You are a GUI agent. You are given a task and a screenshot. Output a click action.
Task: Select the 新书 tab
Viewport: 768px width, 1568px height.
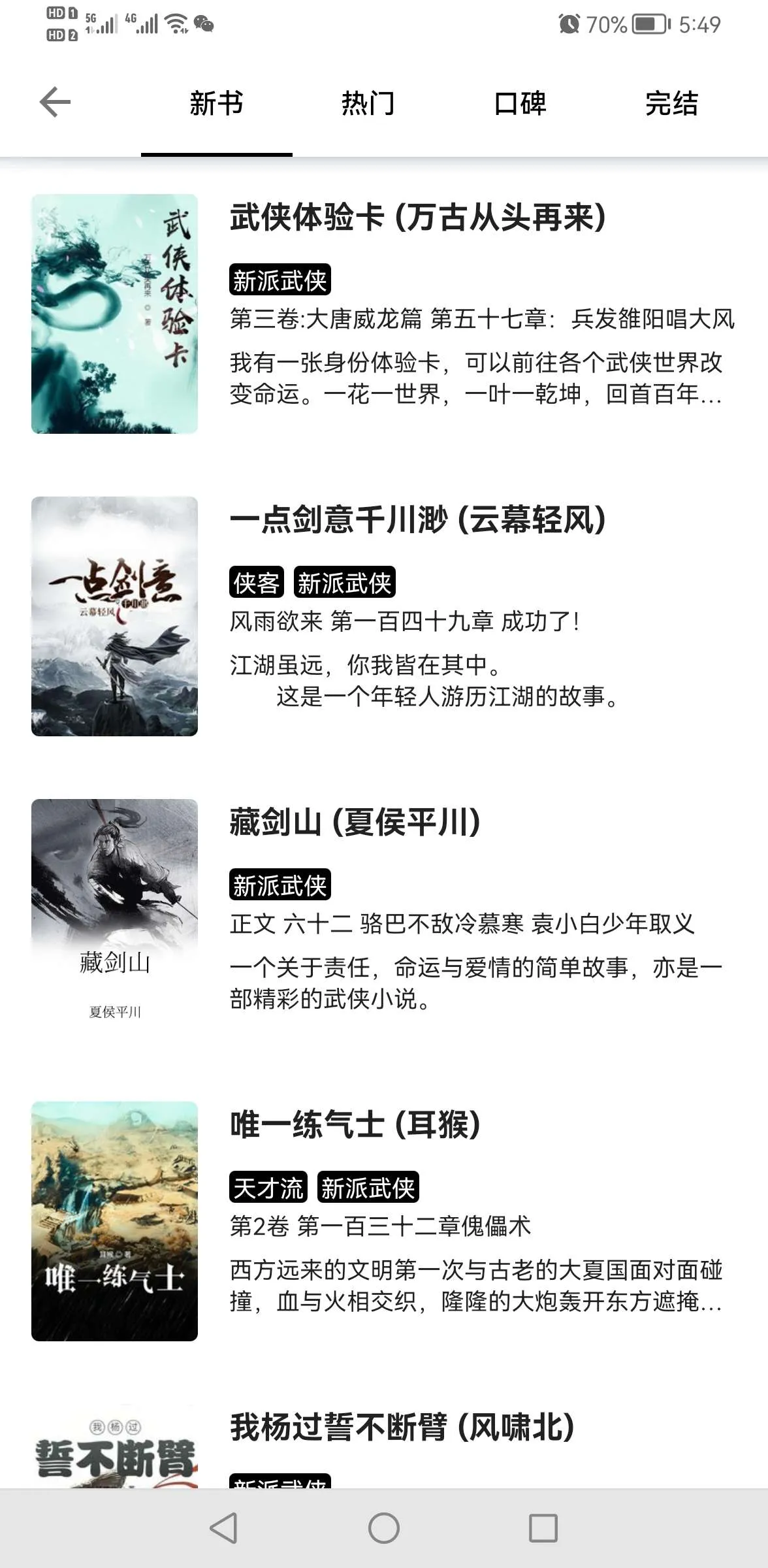[216, 103]
